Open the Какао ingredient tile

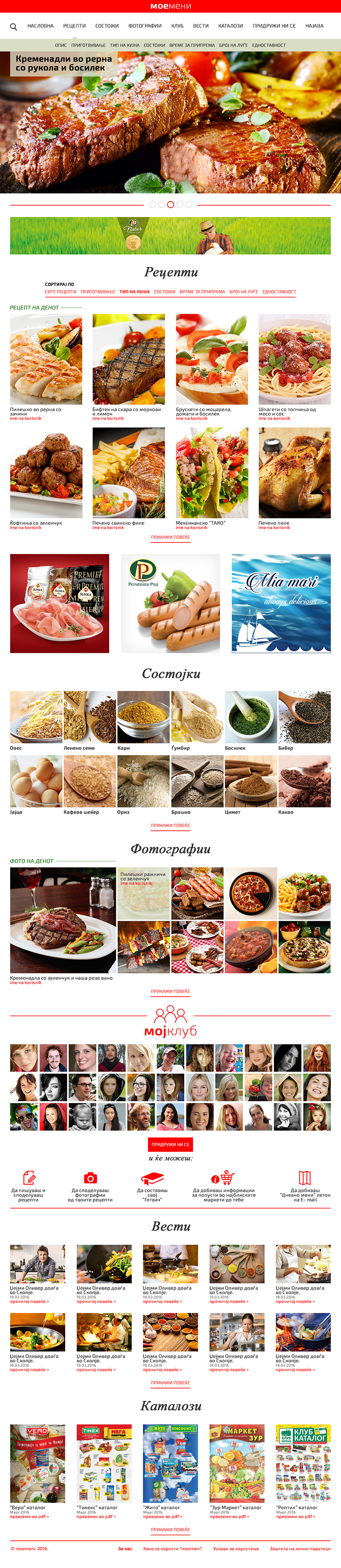304,782
